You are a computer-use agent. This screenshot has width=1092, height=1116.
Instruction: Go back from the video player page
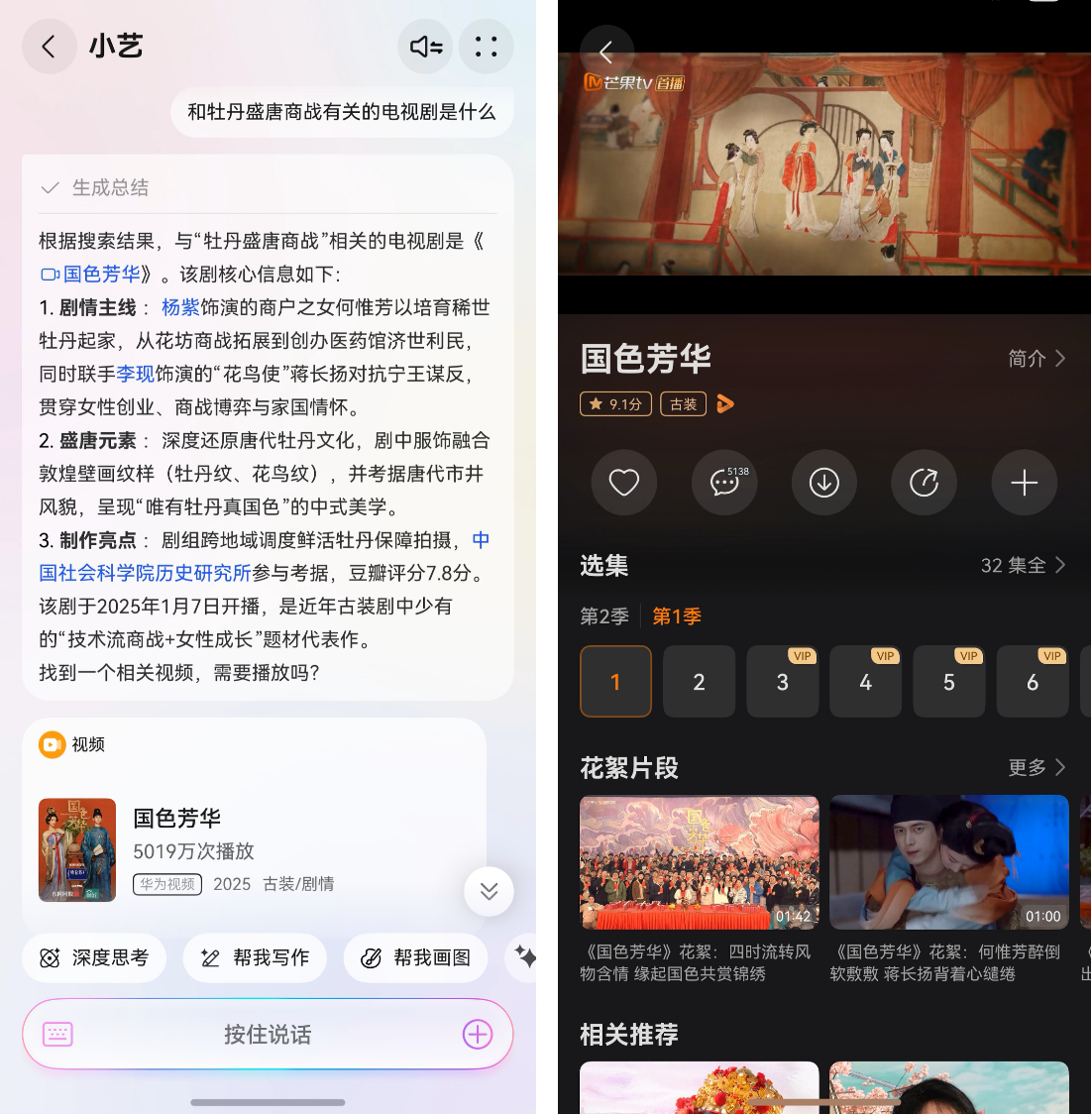click(606, 52)
